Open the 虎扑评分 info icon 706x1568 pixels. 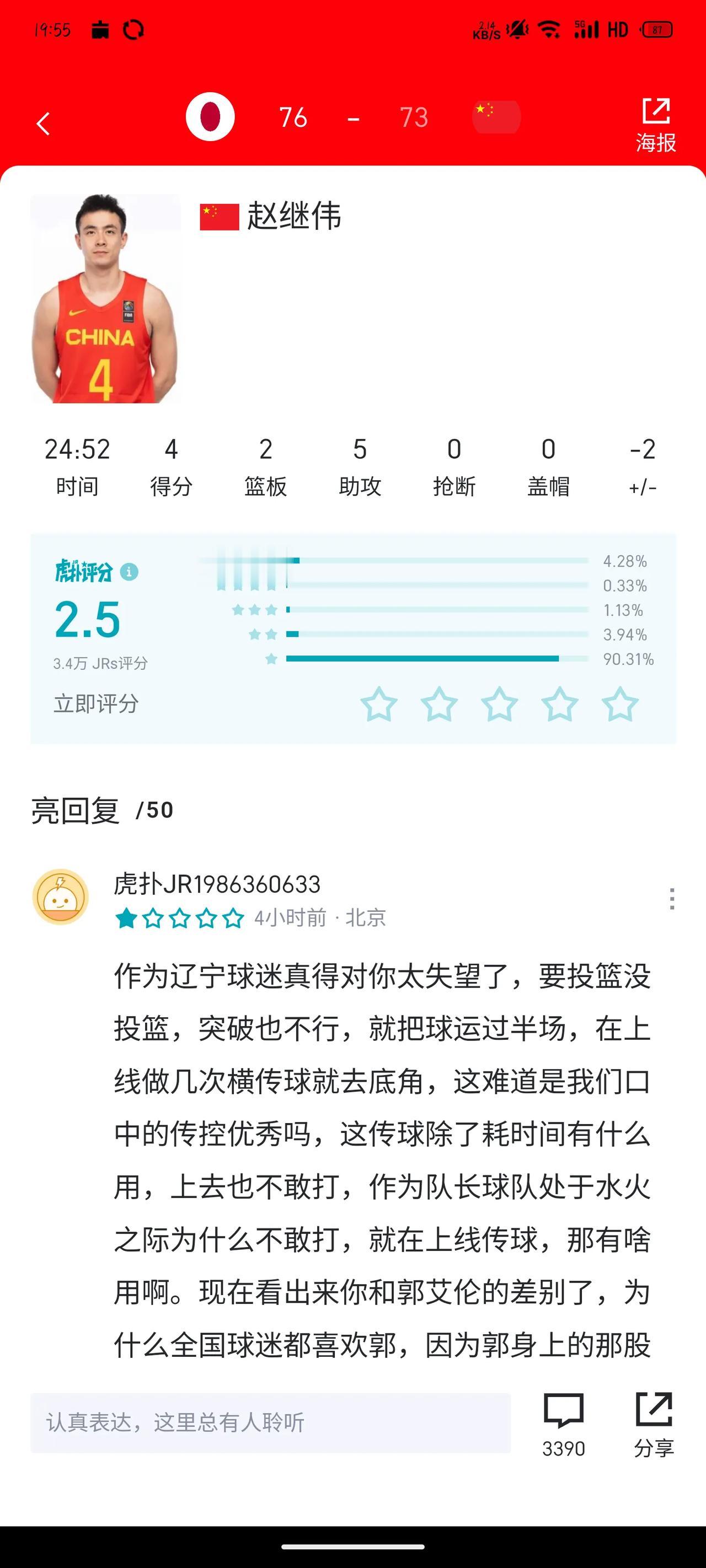click(x=130, y=573)
